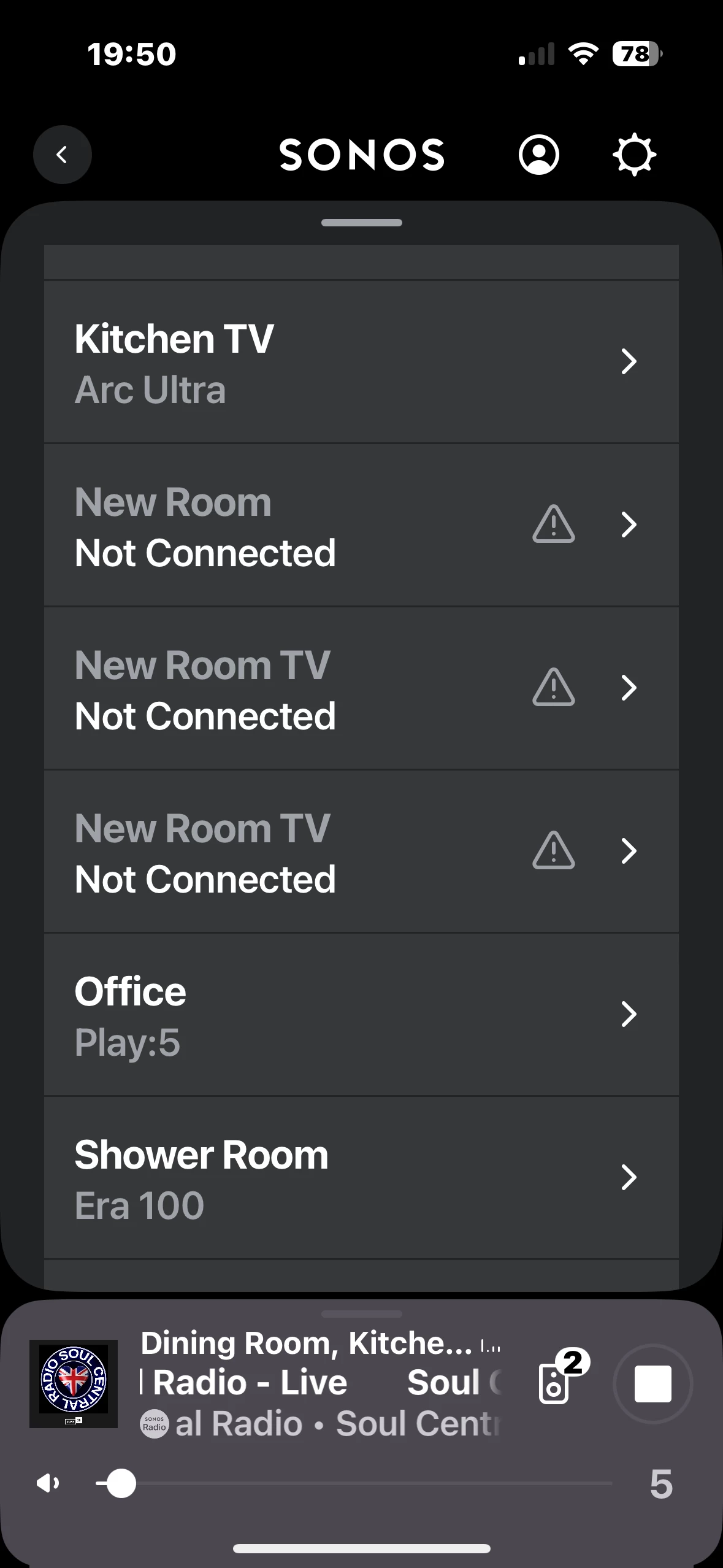Viewport: 723px width, 1568px height.
Task: Mute using the speaker volume icon
Action: click(x=48, y=1483)
